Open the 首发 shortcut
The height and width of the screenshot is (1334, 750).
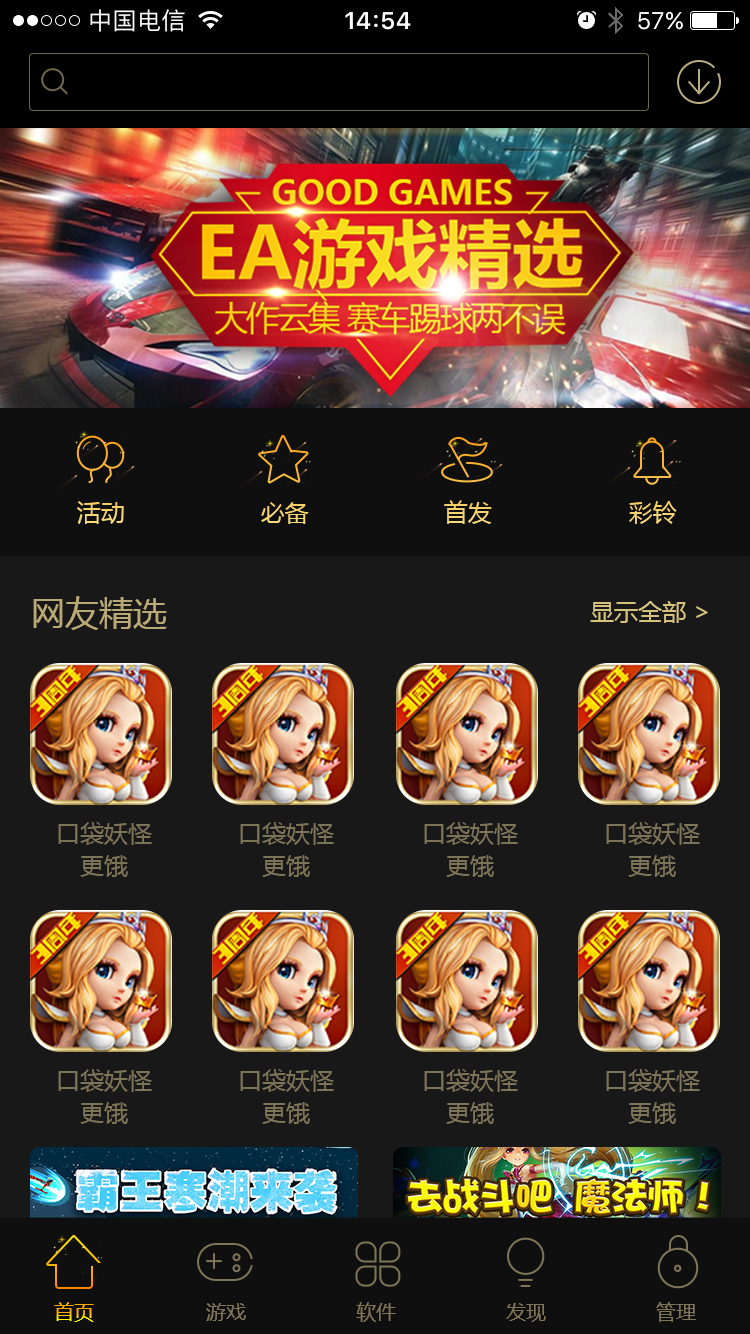click(x=468, y=480)
